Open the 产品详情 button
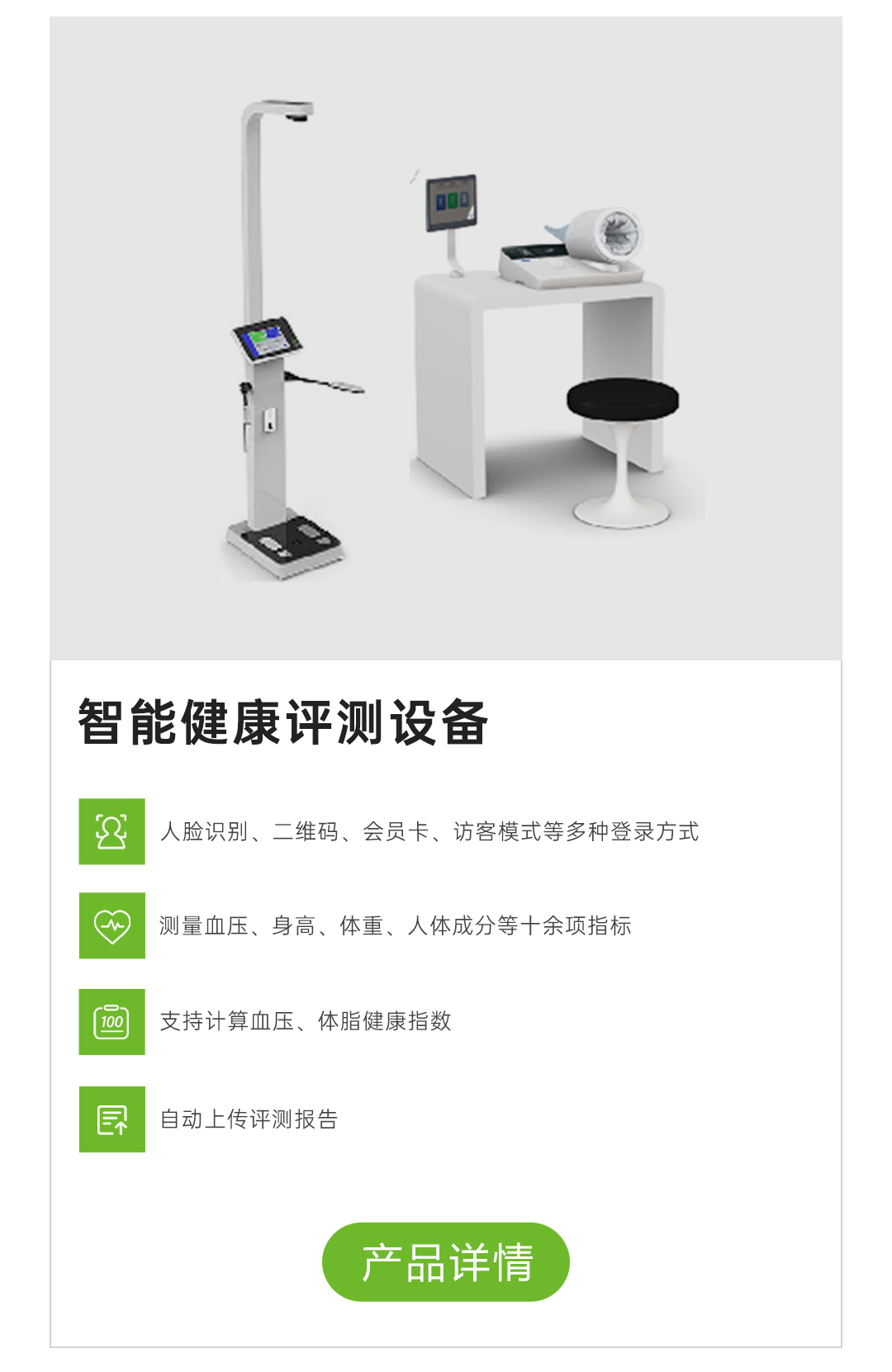This screenshot has height=1372, width=892. 446,1261
